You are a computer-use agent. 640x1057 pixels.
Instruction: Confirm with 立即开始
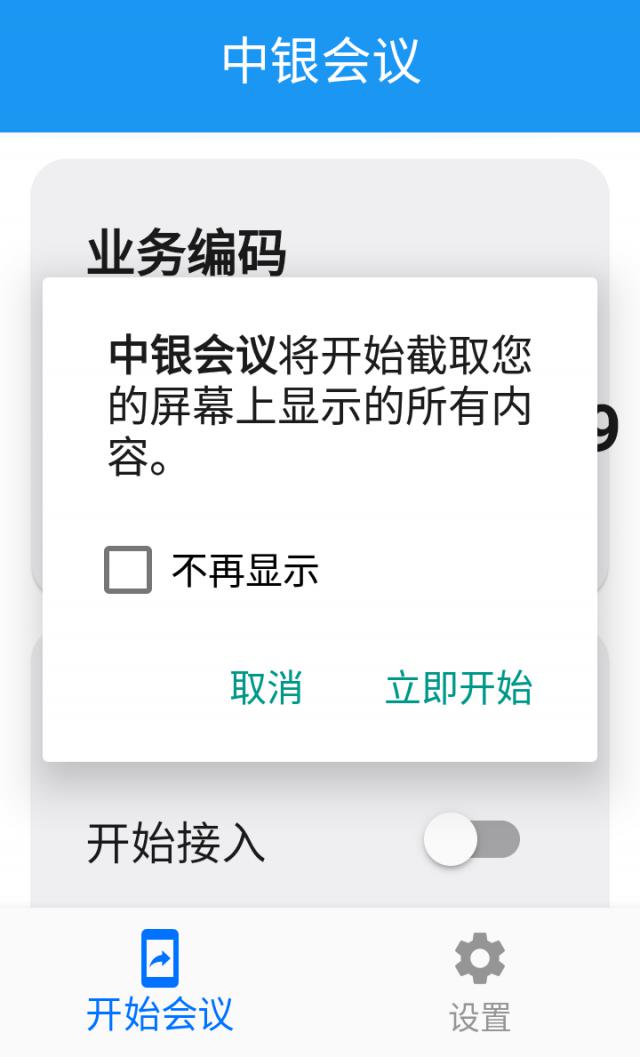pos(459,688)
